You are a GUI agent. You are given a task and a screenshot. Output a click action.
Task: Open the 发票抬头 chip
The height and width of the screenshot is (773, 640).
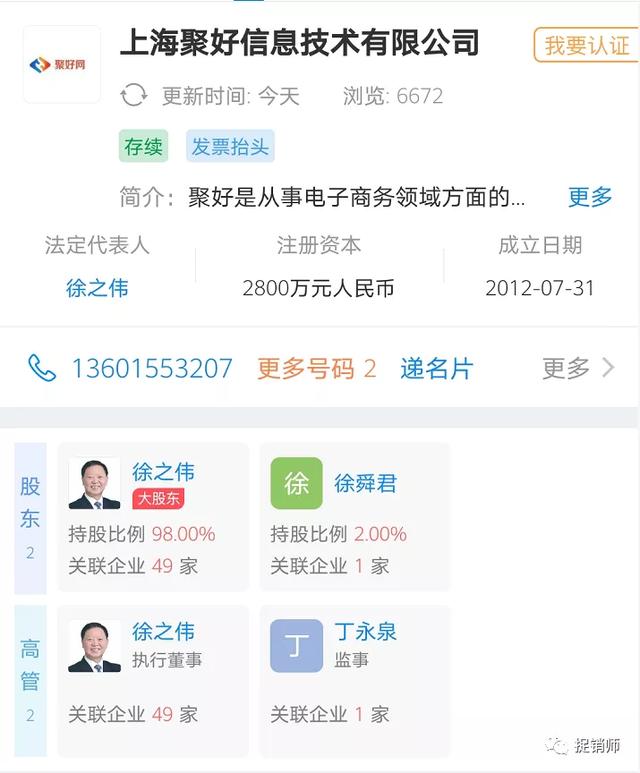230,147
